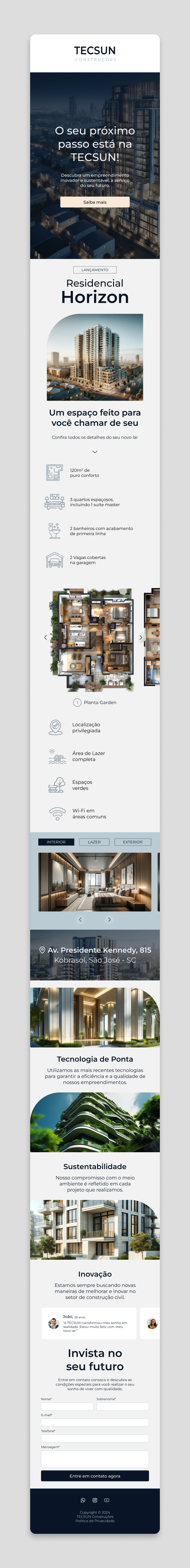Focus the Sobrenome input field
The image size is (190, 1568).
[x=122, y=1407]
